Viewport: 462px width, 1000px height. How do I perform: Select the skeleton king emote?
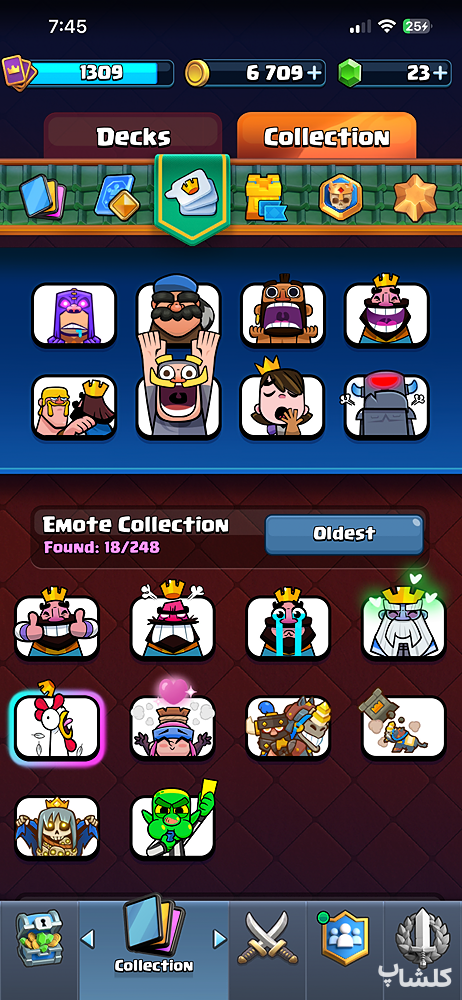point(57,827)
